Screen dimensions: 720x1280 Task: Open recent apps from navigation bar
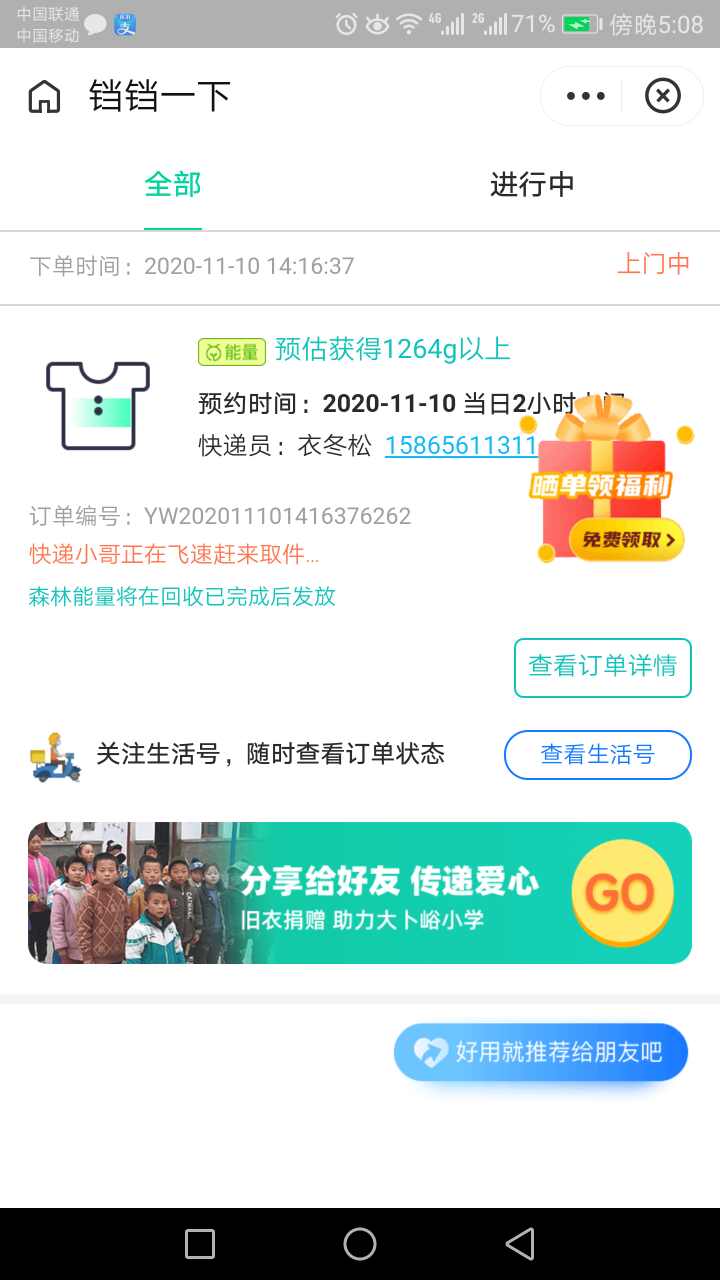[x=200, y=1244]
